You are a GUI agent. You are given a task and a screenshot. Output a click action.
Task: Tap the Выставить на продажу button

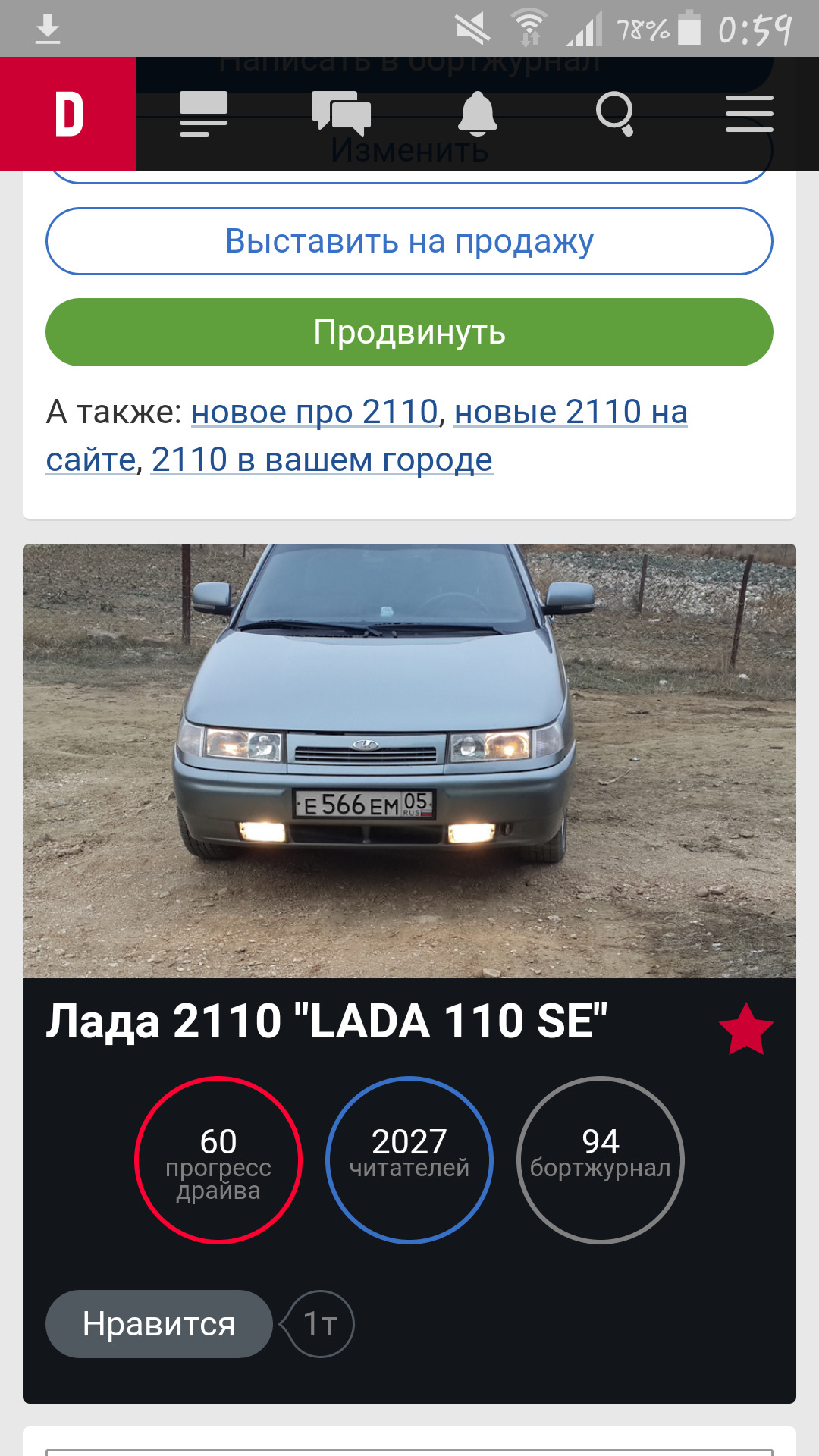(409, 241)
